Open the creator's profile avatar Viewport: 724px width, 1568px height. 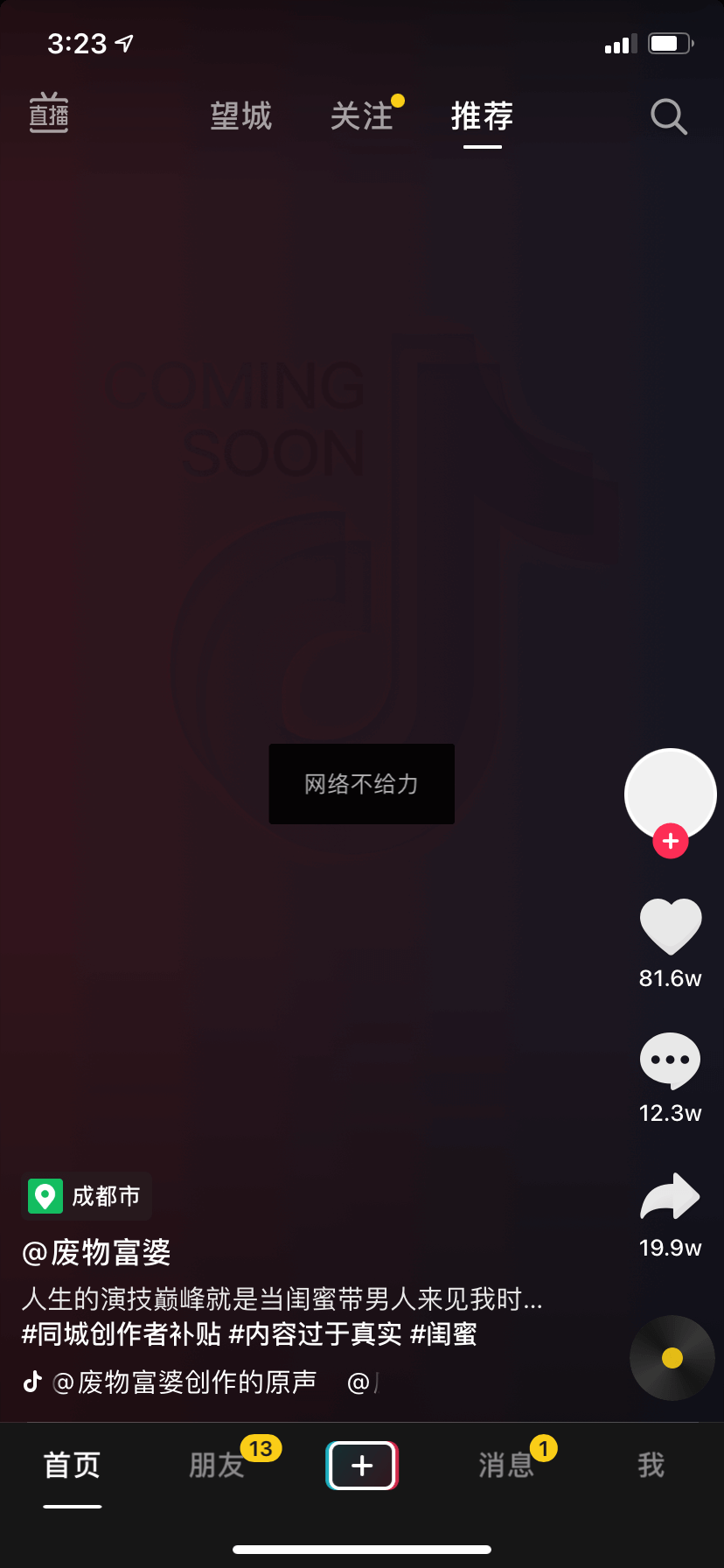point(670,793)
